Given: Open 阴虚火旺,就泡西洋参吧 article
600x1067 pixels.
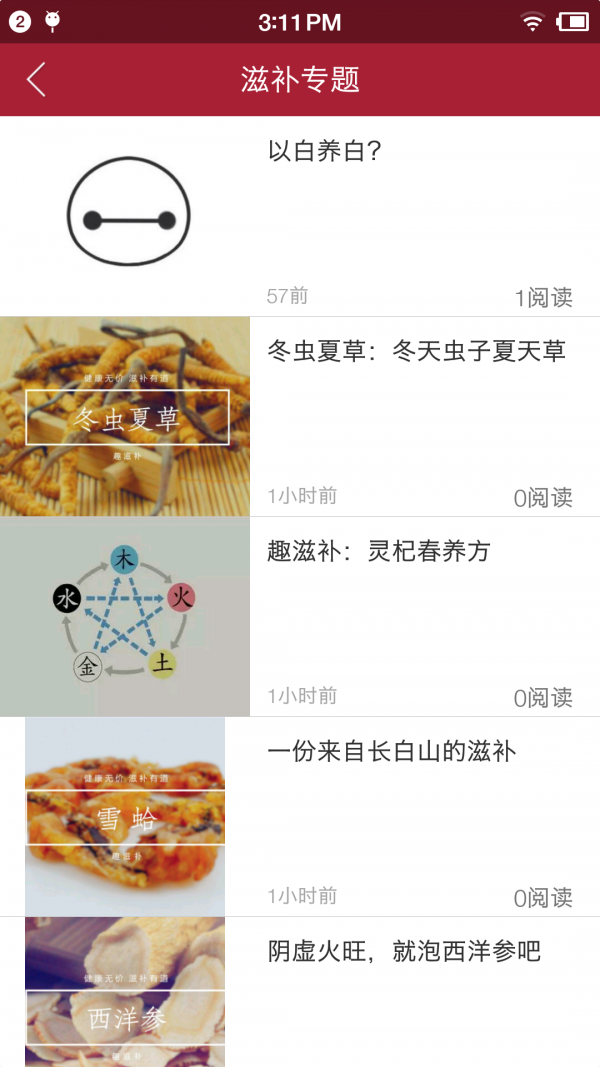Looking at the screenshot, I should [404, 951].
